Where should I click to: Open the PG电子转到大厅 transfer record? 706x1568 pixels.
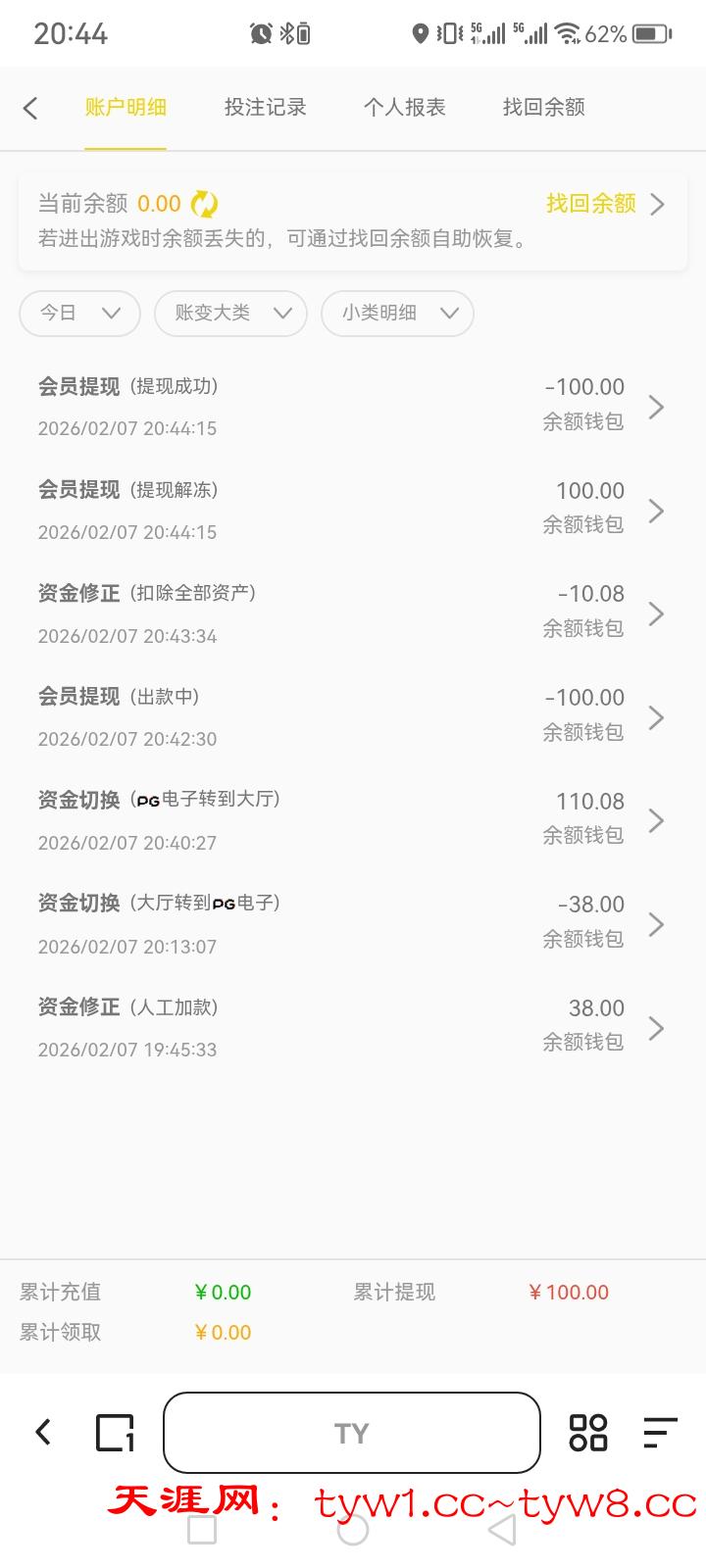351,821
